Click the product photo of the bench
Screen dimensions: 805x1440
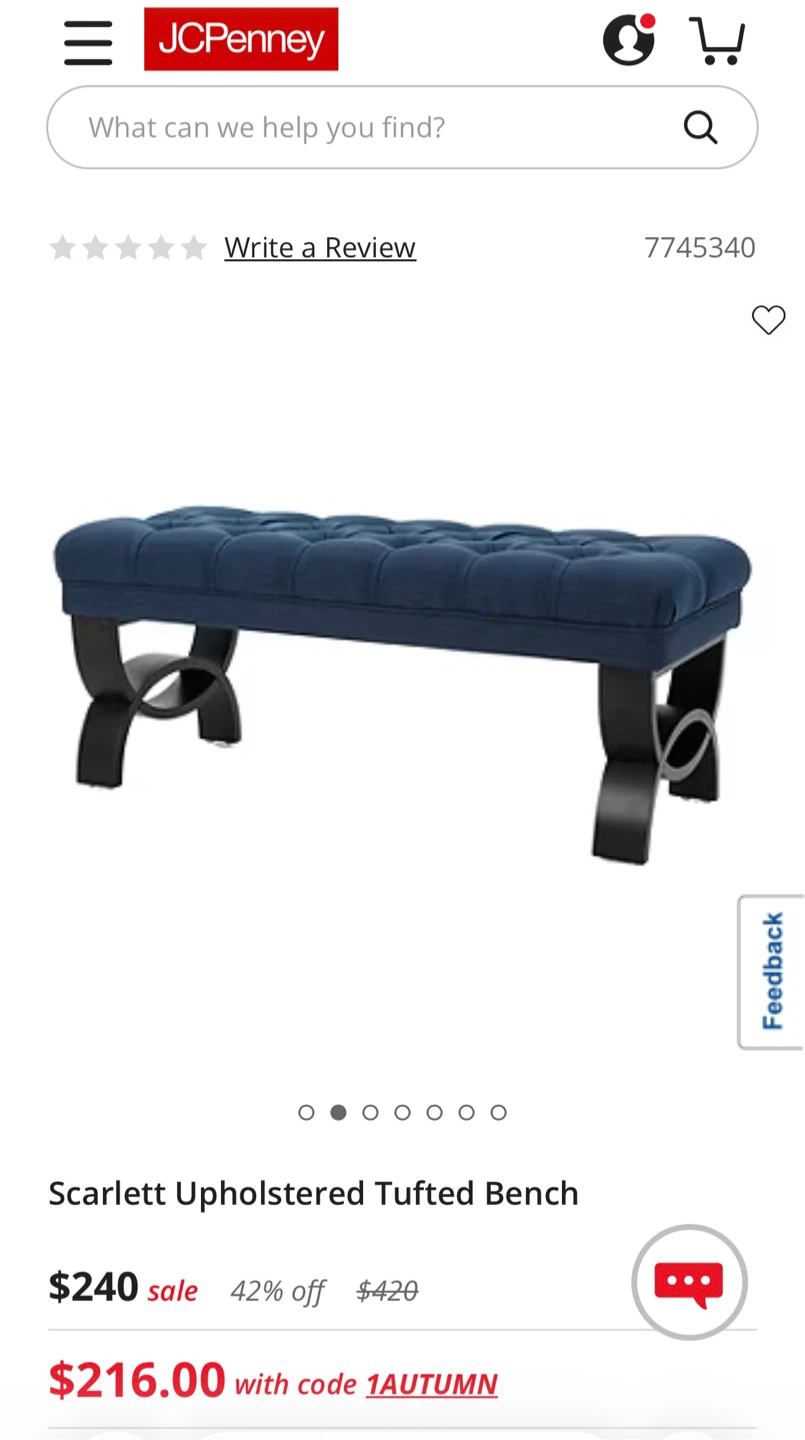click(402, 680)
